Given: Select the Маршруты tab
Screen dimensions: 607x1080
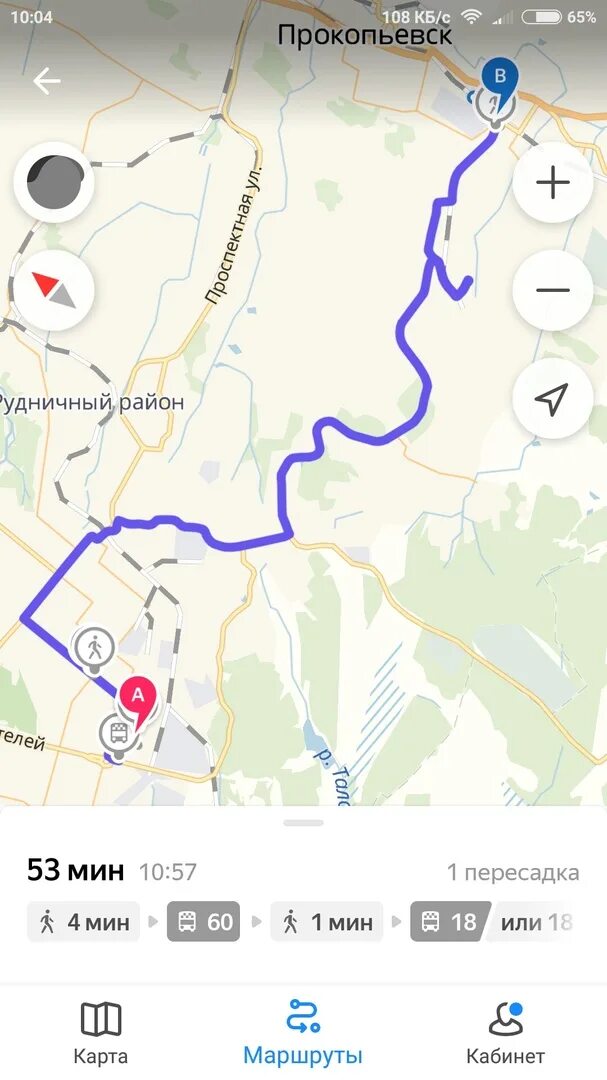Looking at the screenshot, I should 302,1033.
